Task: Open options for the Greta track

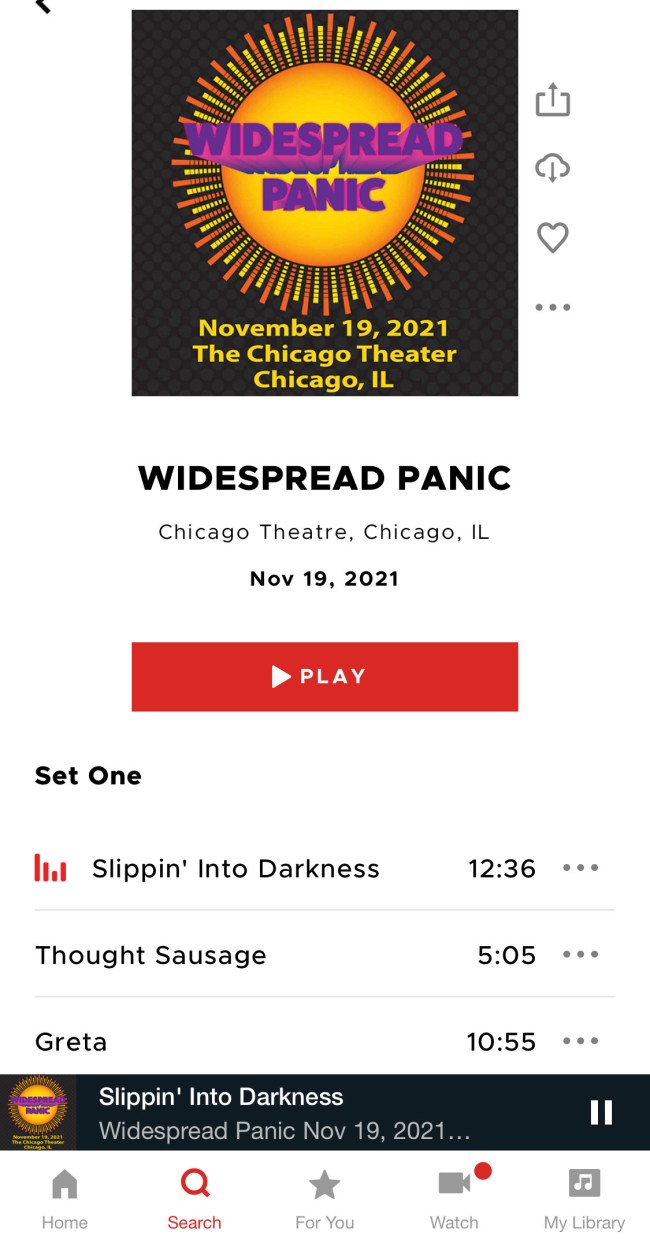Action: (x=580, y=1041)
